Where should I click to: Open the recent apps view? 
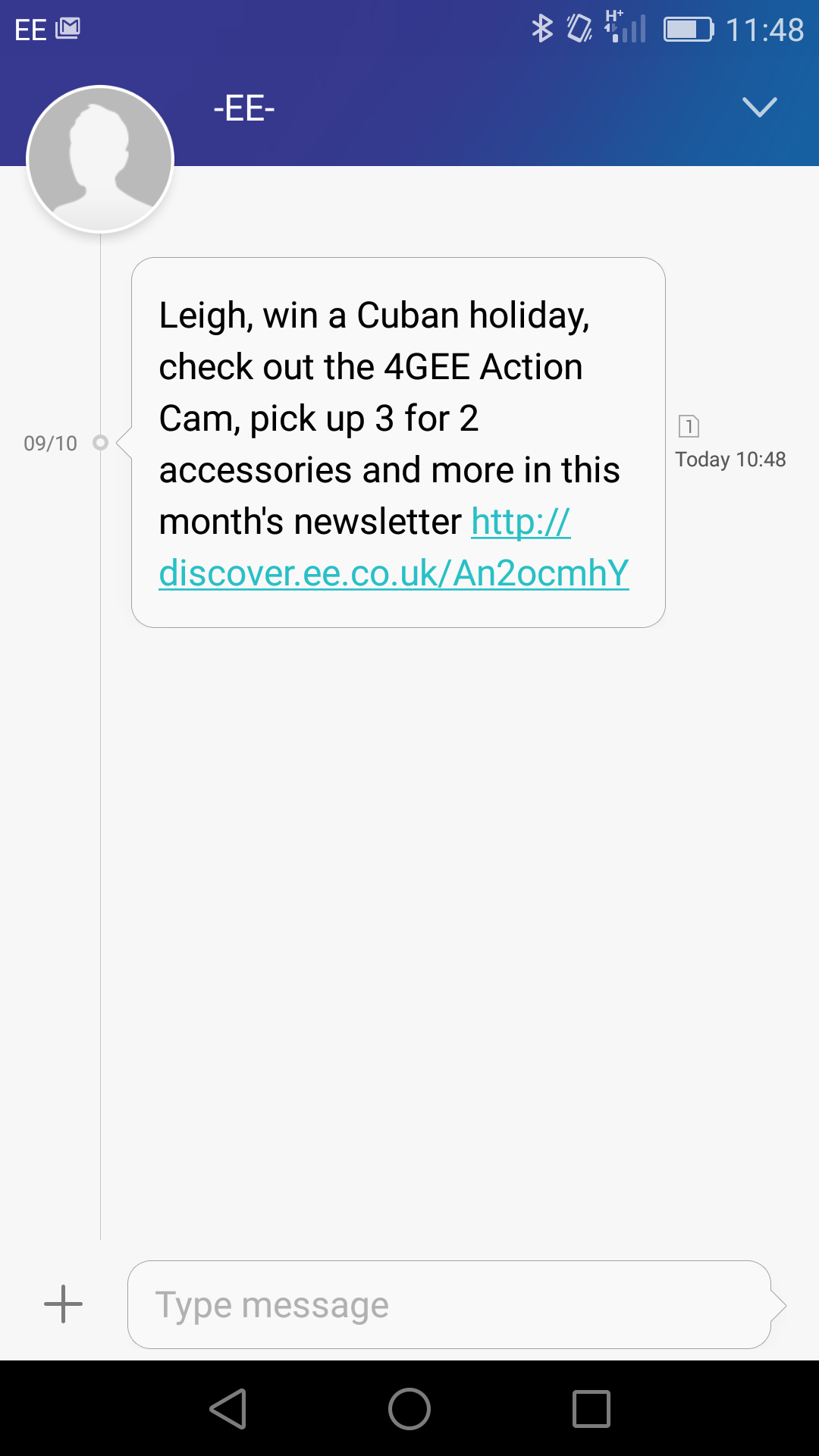[x=591, y=1409]
